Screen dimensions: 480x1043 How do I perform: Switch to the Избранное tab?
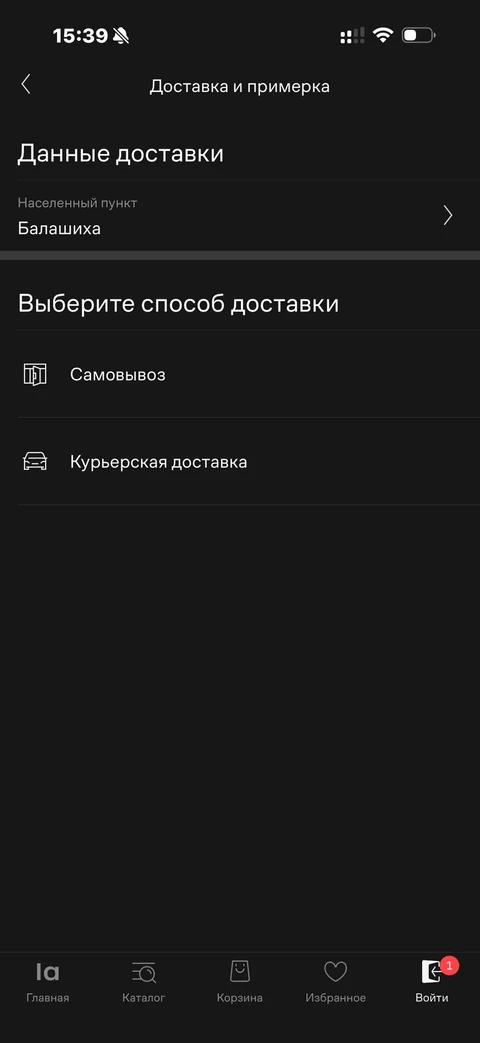[x=336, y=981]
